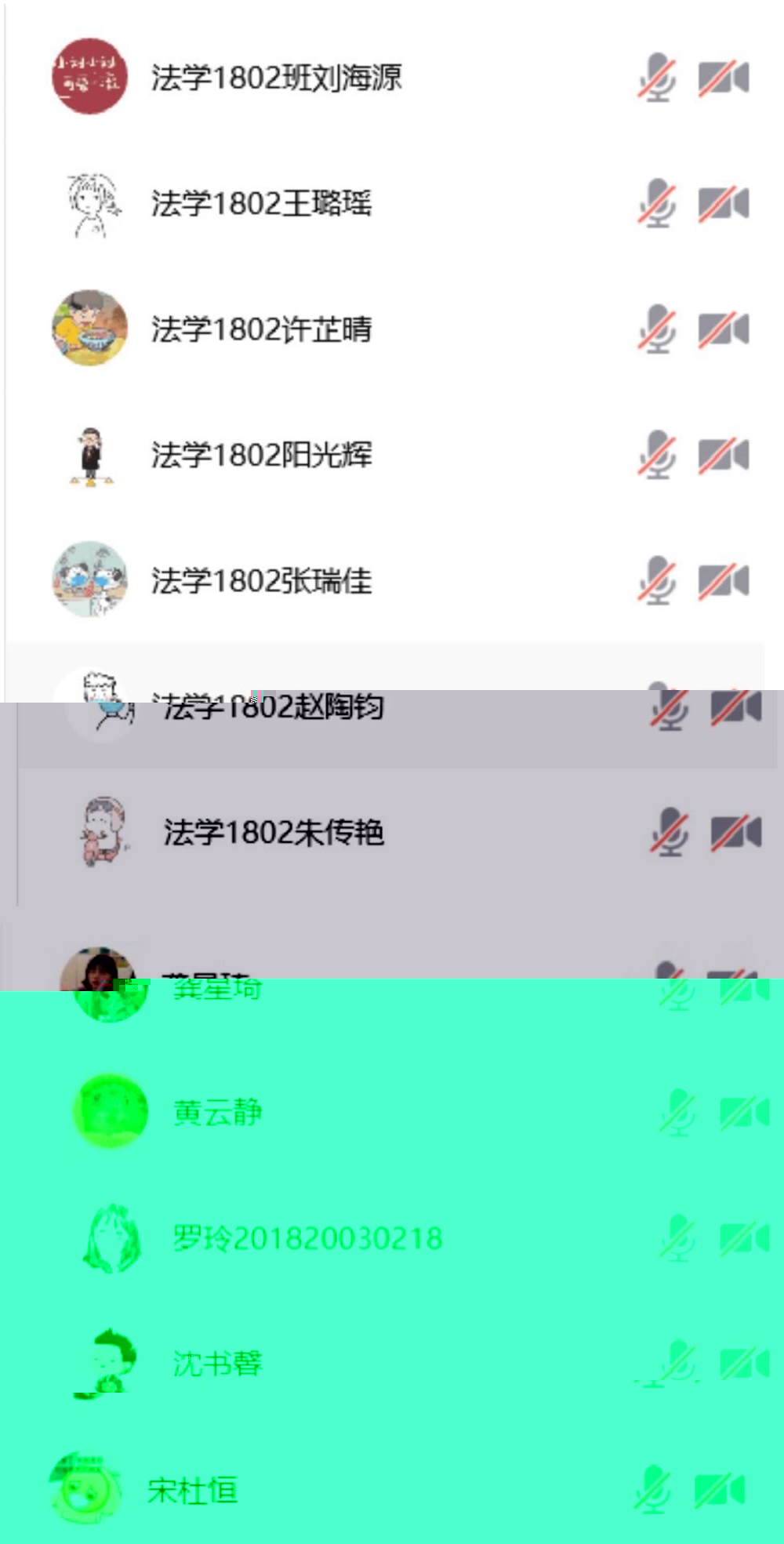Open participant 法学1802许芷晴
784x1544 pixels.
pyautogui.click(x=261, y=329)
